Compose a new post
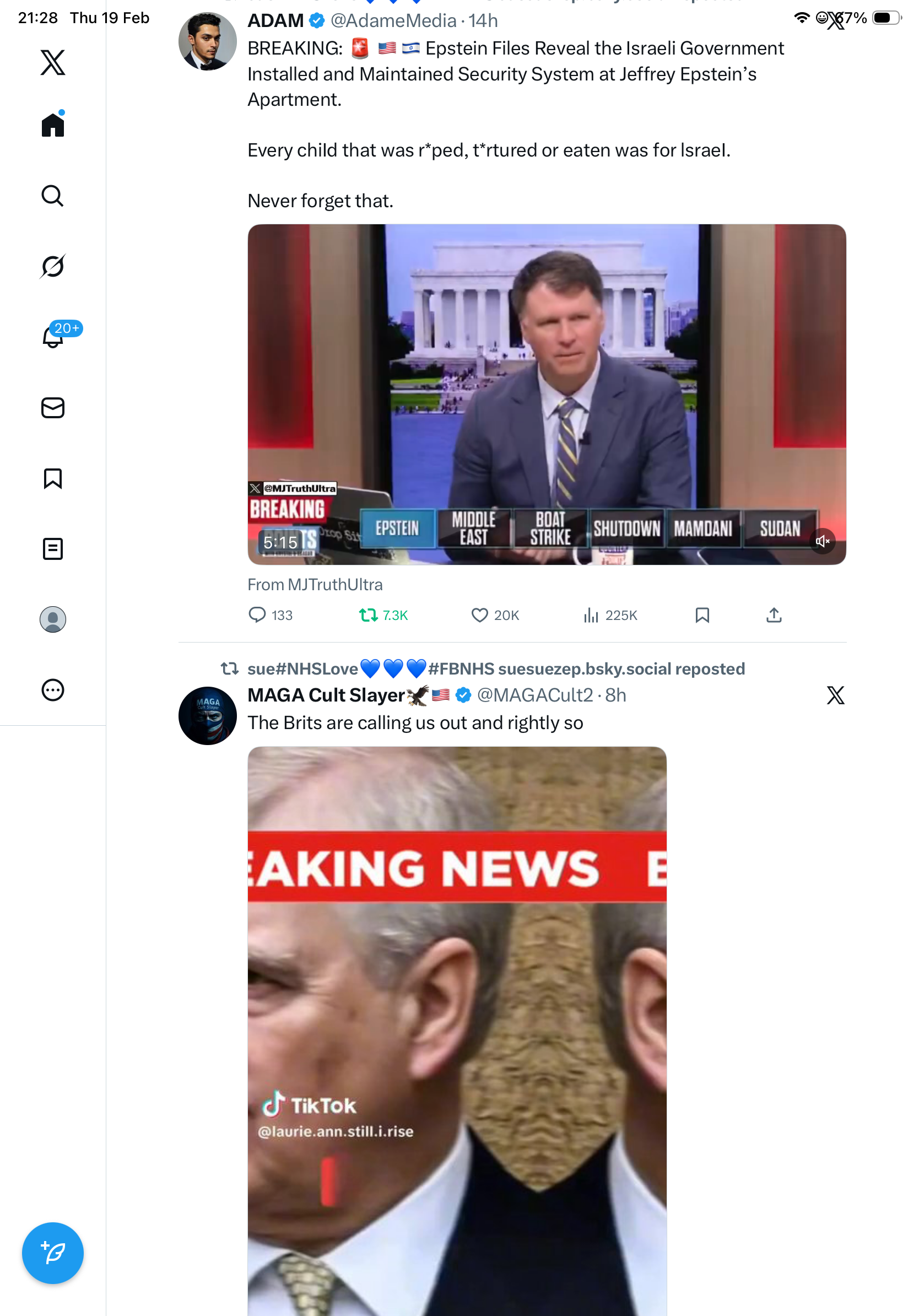The image size is (919, 1316). point(53,1253)
